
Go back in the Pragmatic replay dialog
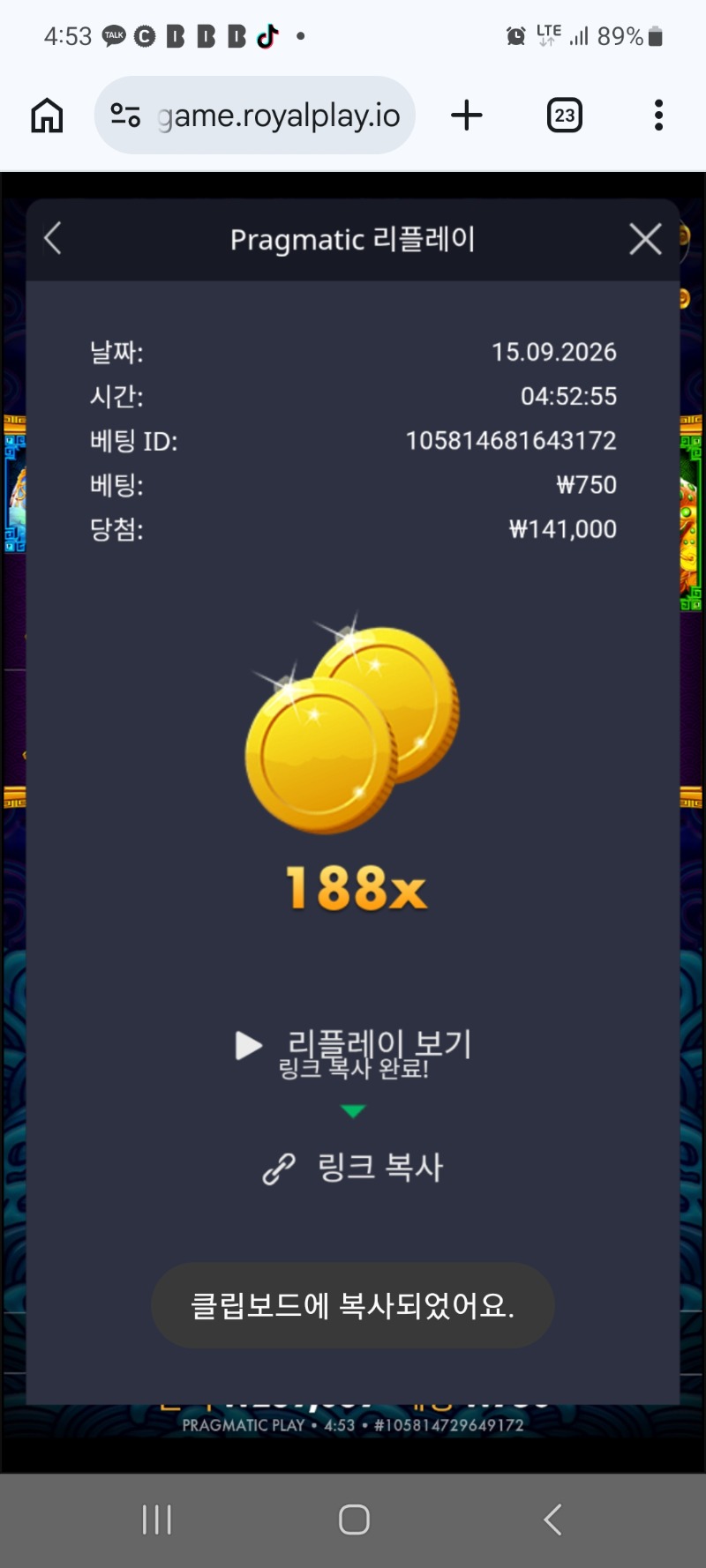[53, 238]
